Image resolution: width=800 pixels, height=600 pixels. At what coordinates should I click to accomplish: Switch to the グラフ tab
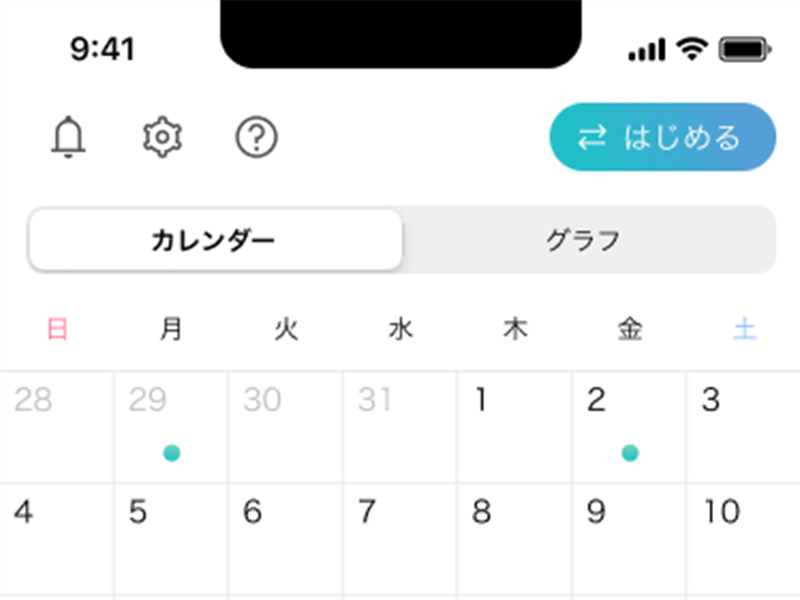[584, 240]
